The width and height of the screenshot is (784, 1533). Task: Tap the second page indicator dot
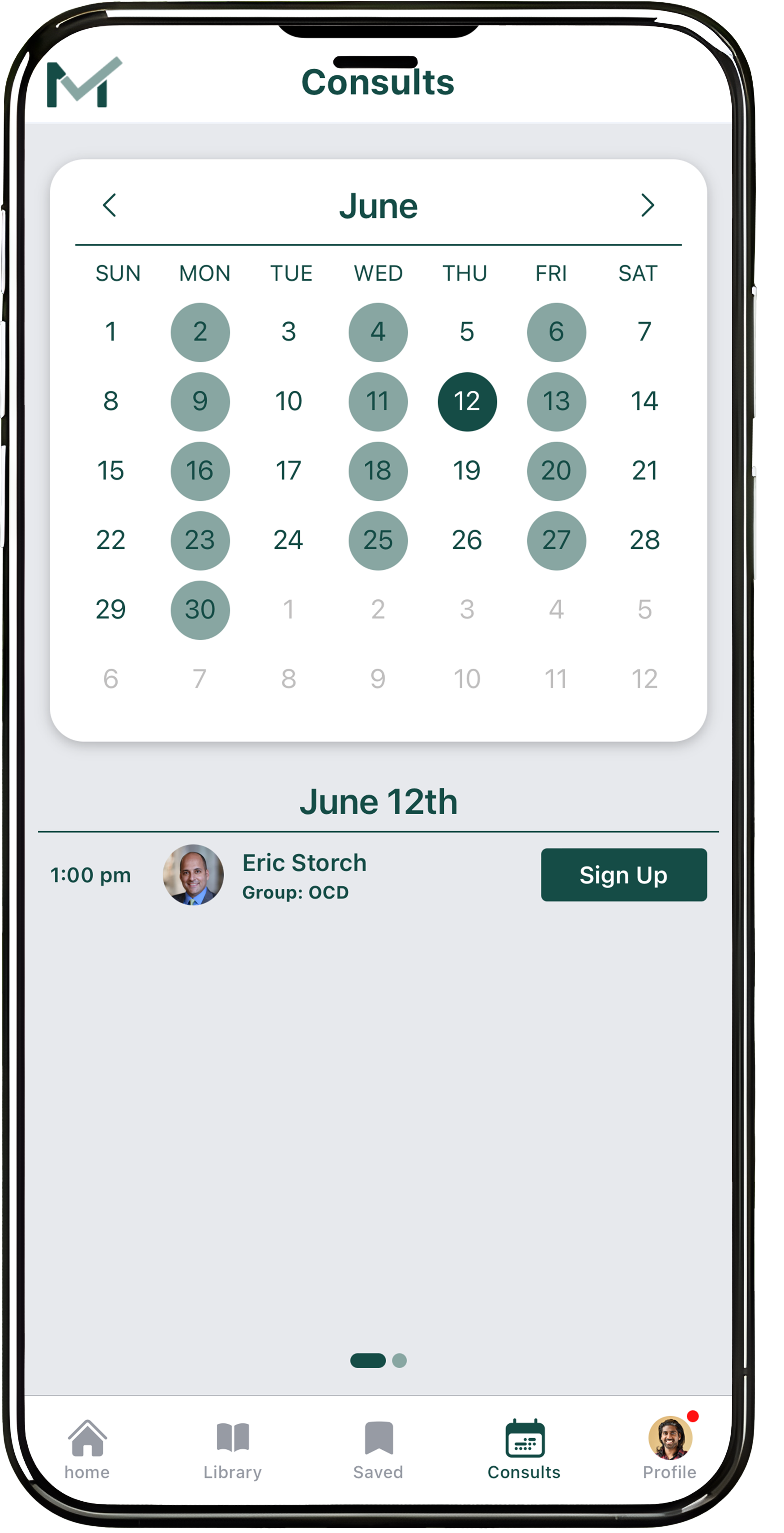[x=400, y=1360]
